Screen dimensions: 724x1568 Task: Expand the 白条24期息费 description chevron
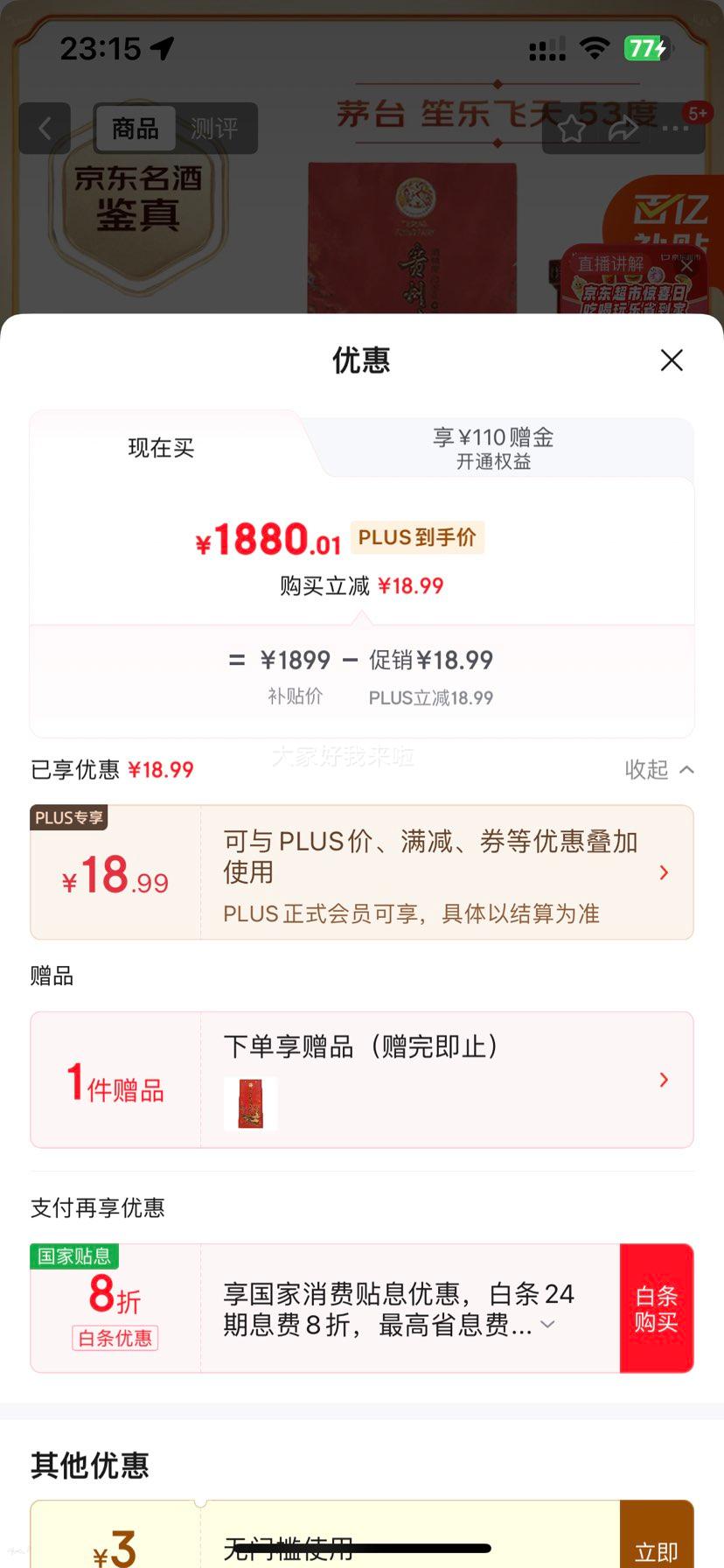(549, 1325)
